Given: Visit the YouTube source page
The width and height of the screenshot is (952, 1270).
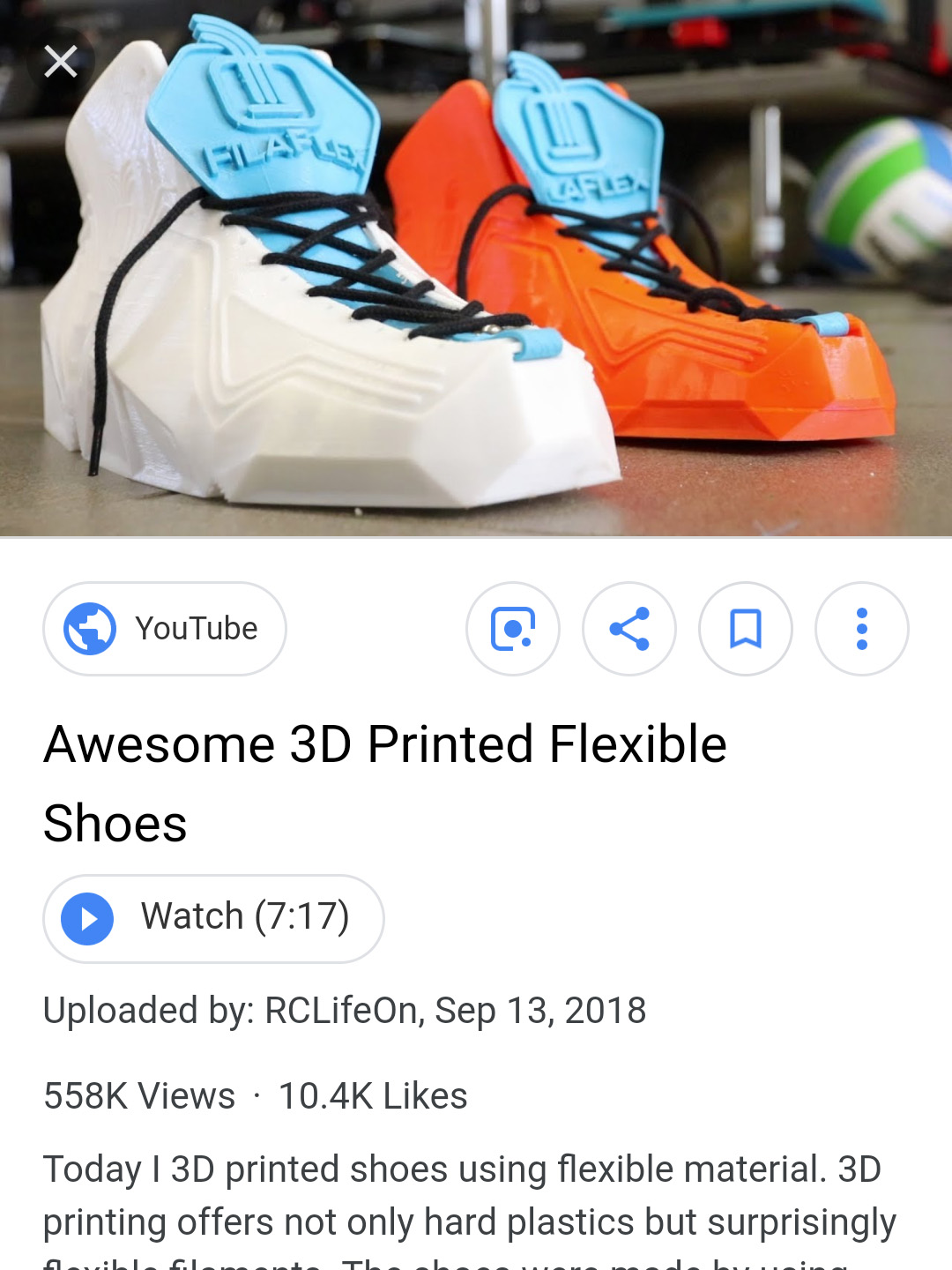Looking at the screenshot, I should (x=165, y=629).
